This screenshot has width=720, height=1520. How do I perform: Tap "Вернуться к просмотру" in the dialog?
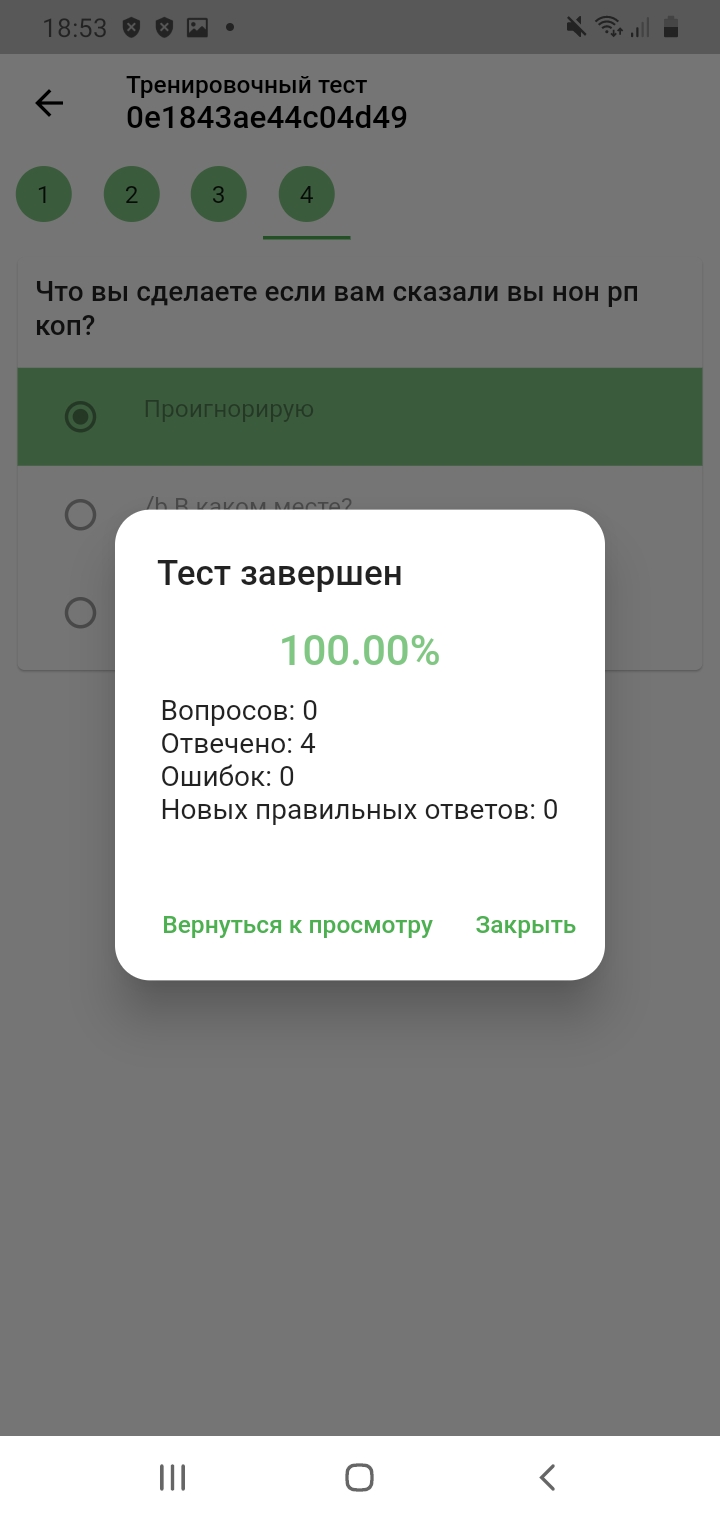point(298,925)
